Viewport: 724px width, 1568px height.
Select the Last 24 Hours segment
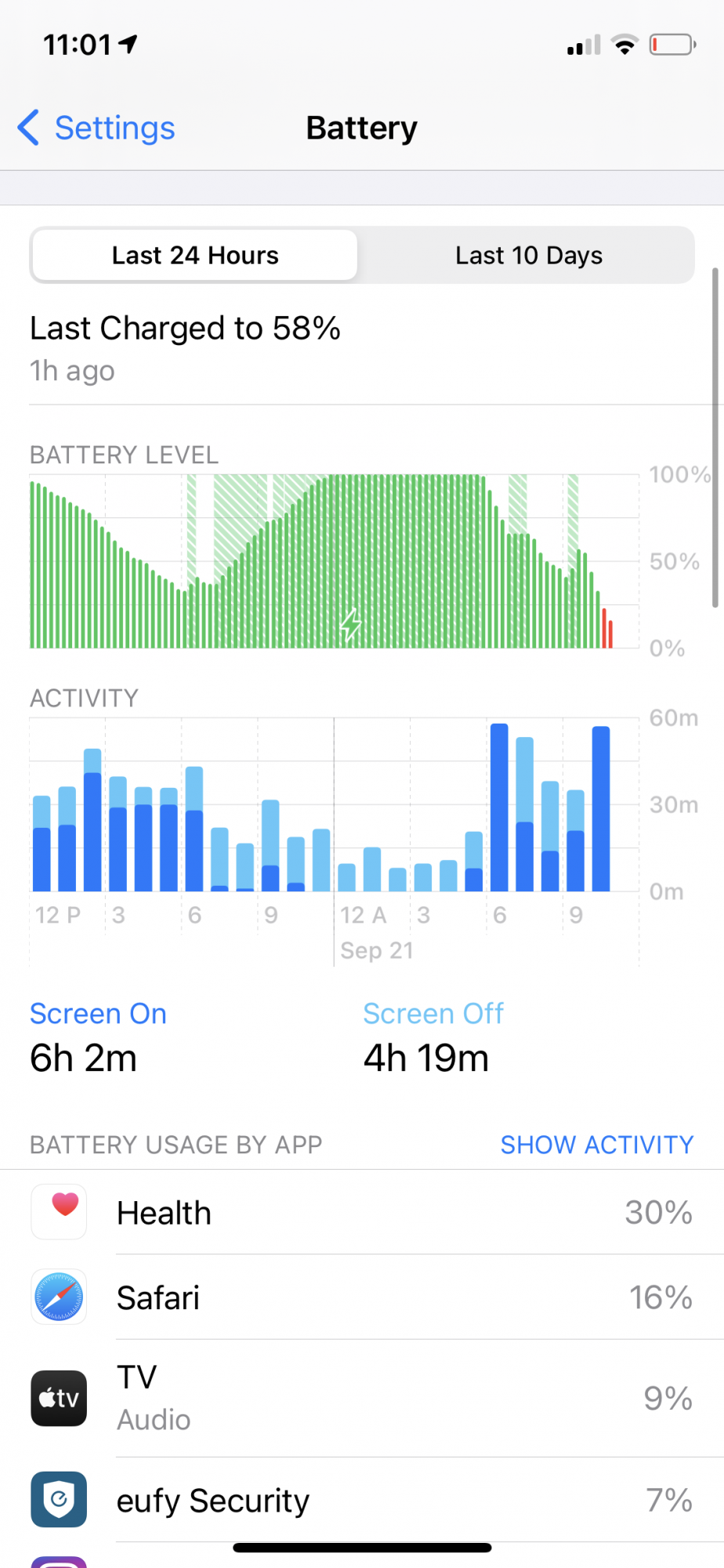[x=195, y=256]
